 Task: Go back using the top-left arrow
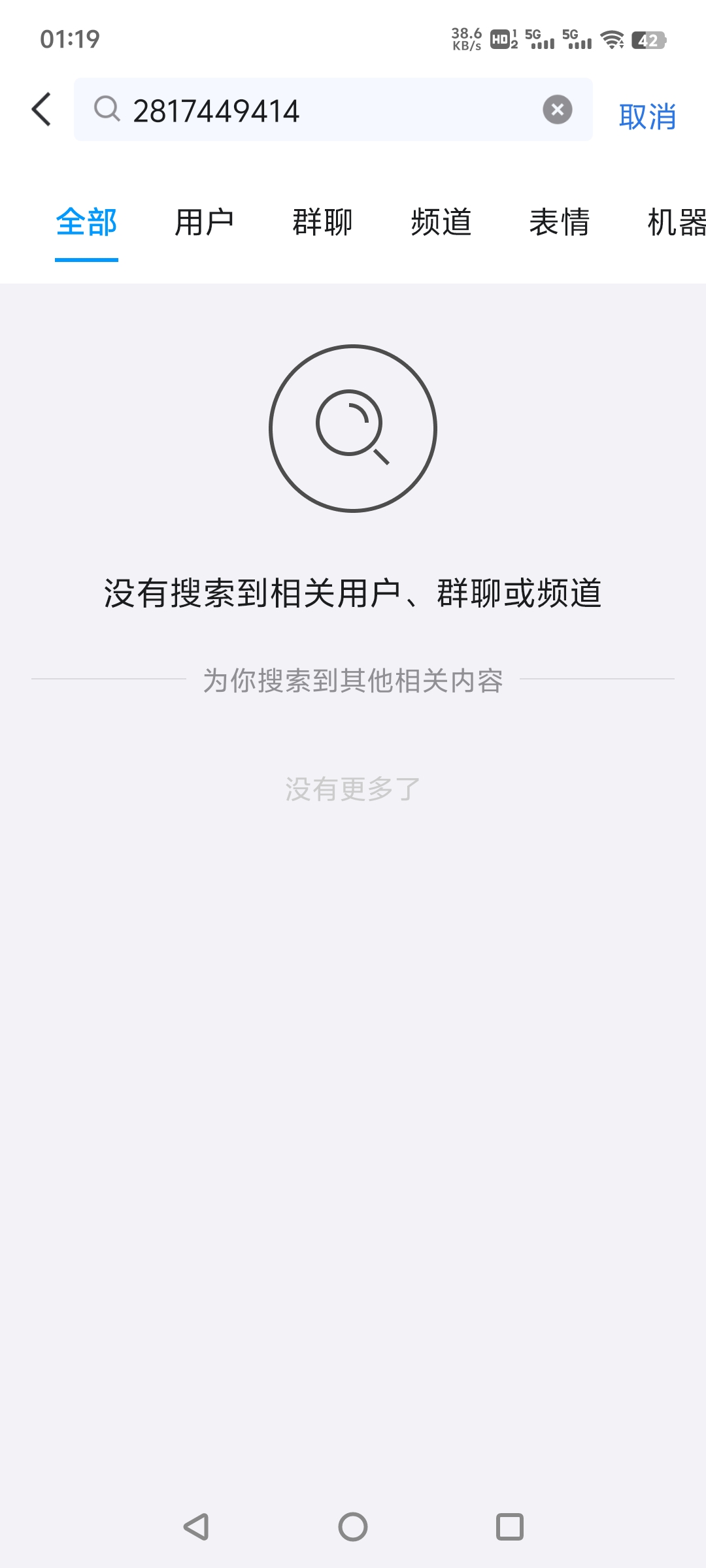[x=42, y=109]
